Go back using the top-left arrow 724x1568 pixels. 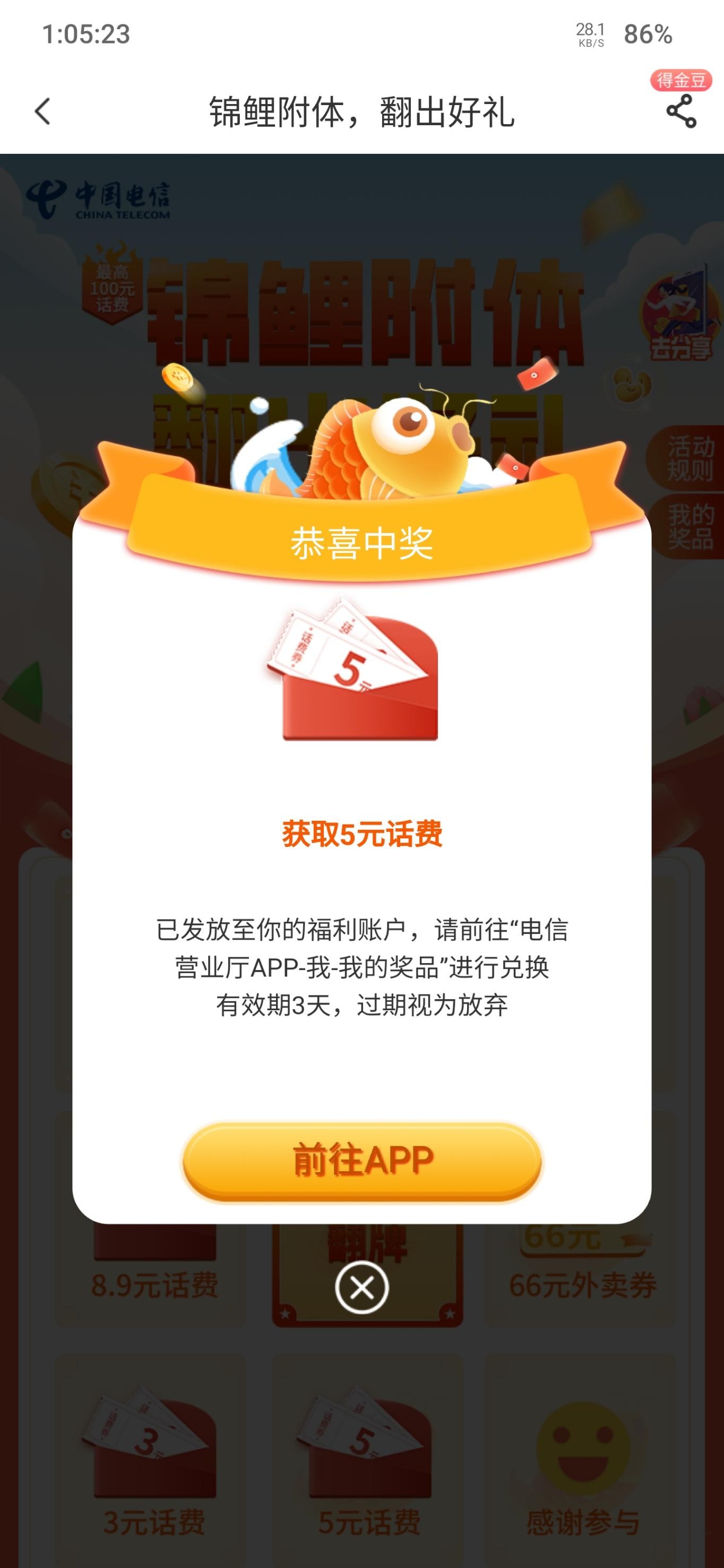[42, 111]
